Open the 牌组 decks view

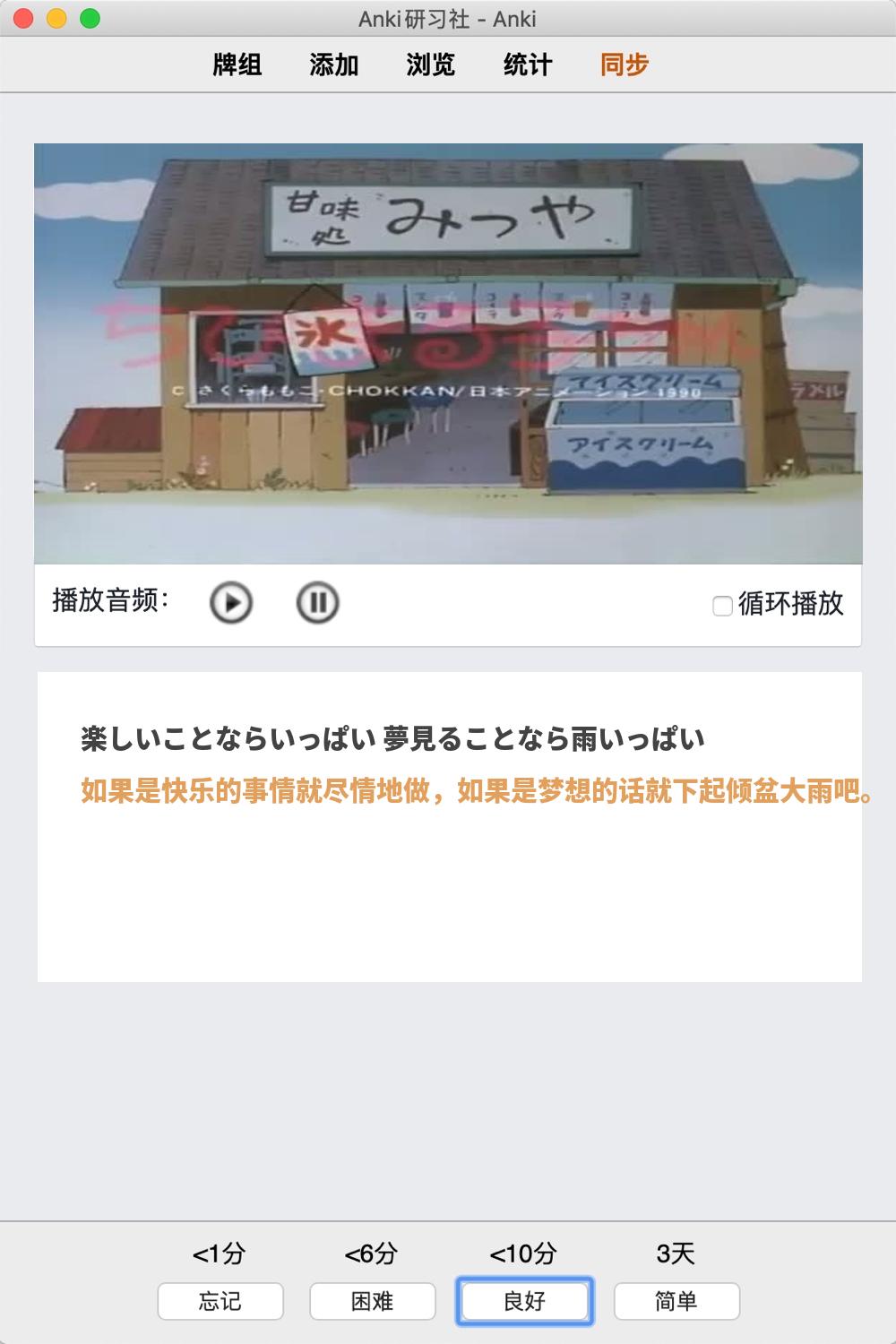pos(237,65)
